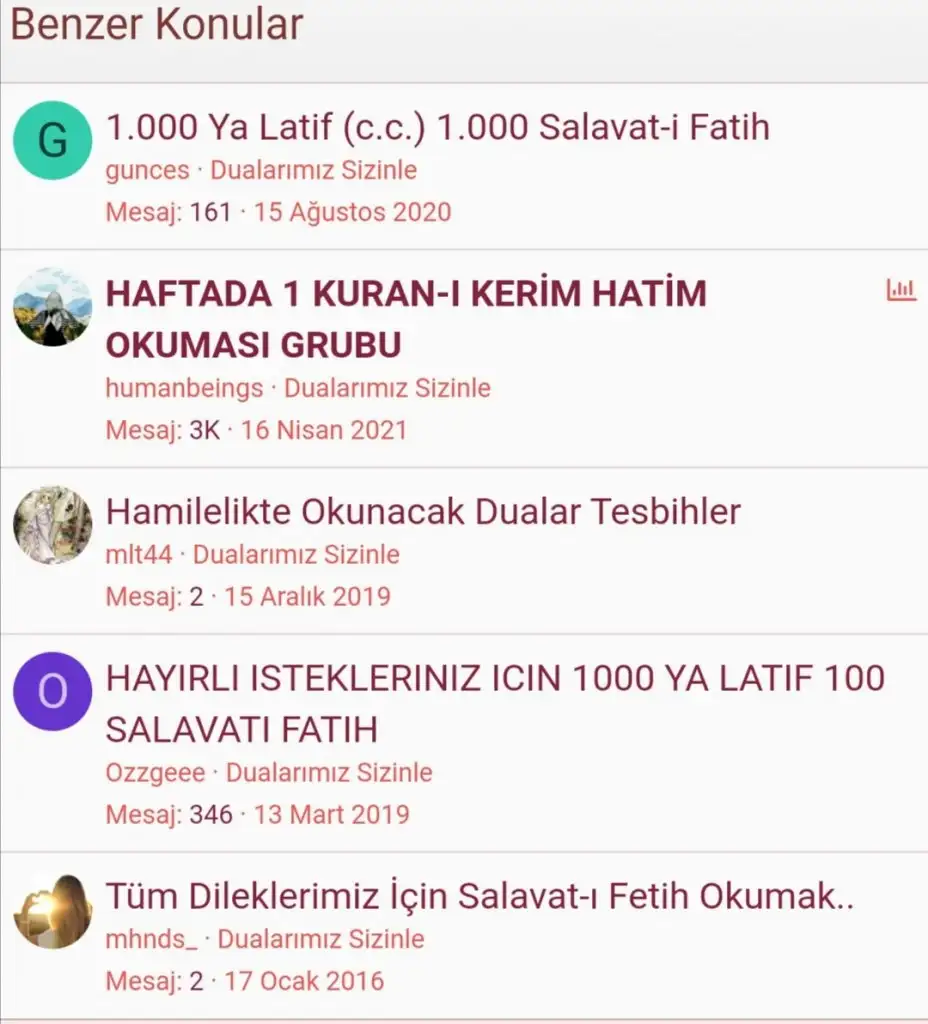Open 'Tüm Dileklerimiz İçin Salavat-ı Fetih Okumak' thread

480,897
